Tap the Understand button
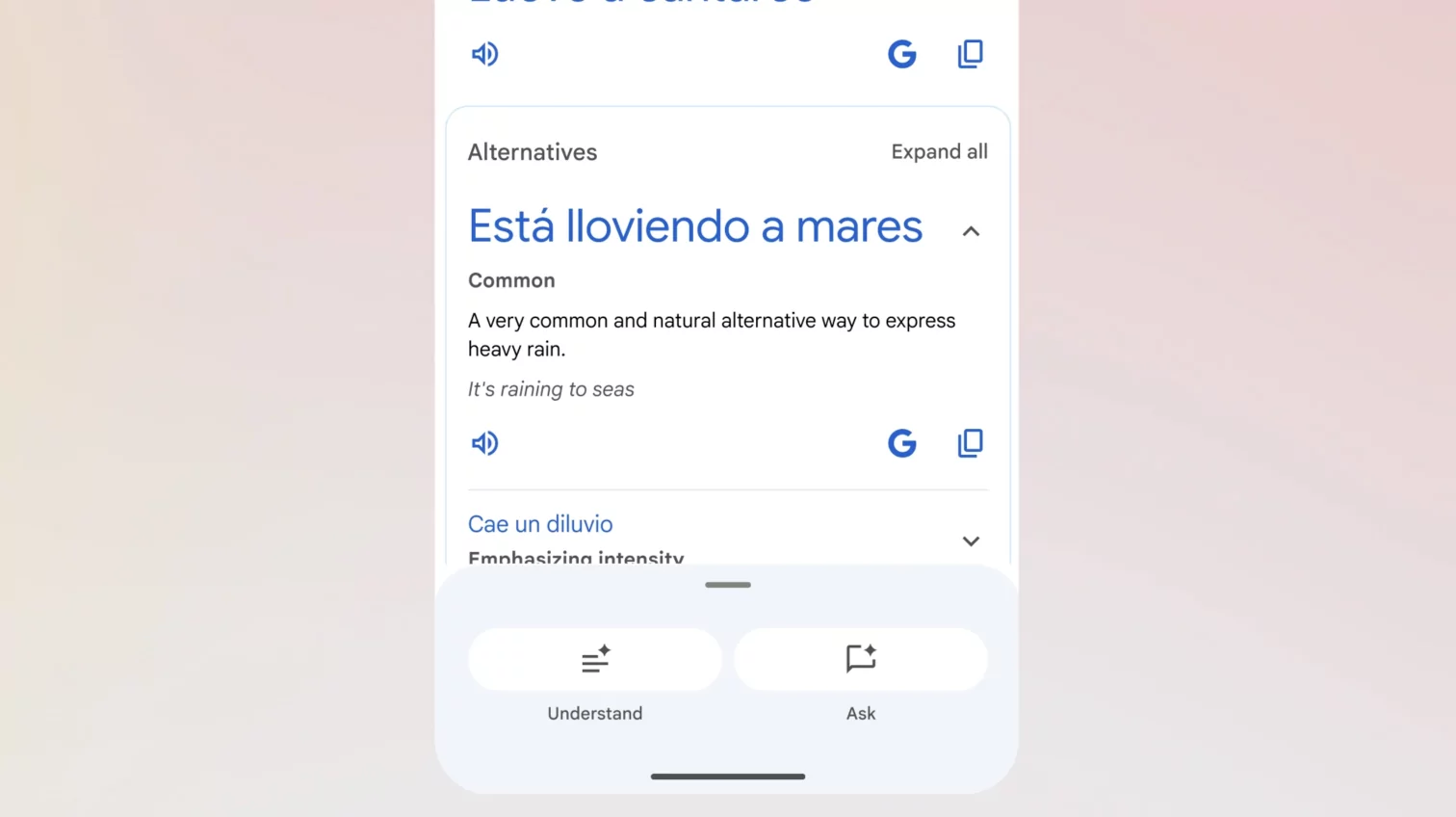Image resolution: width=1456 pixels, height=817 pixels. 595,660
